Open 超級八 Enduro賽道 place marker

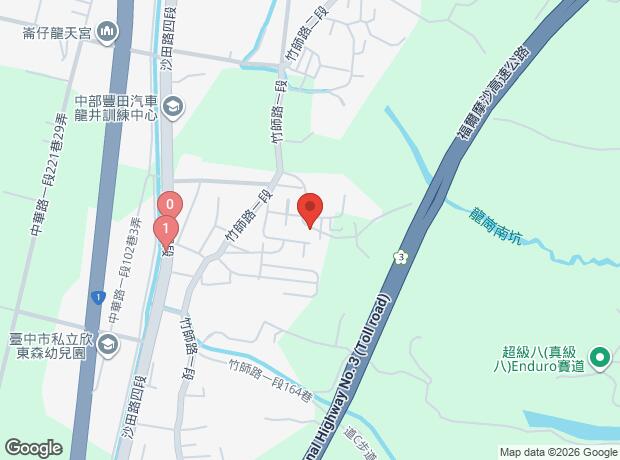click(x=600, y=358)
